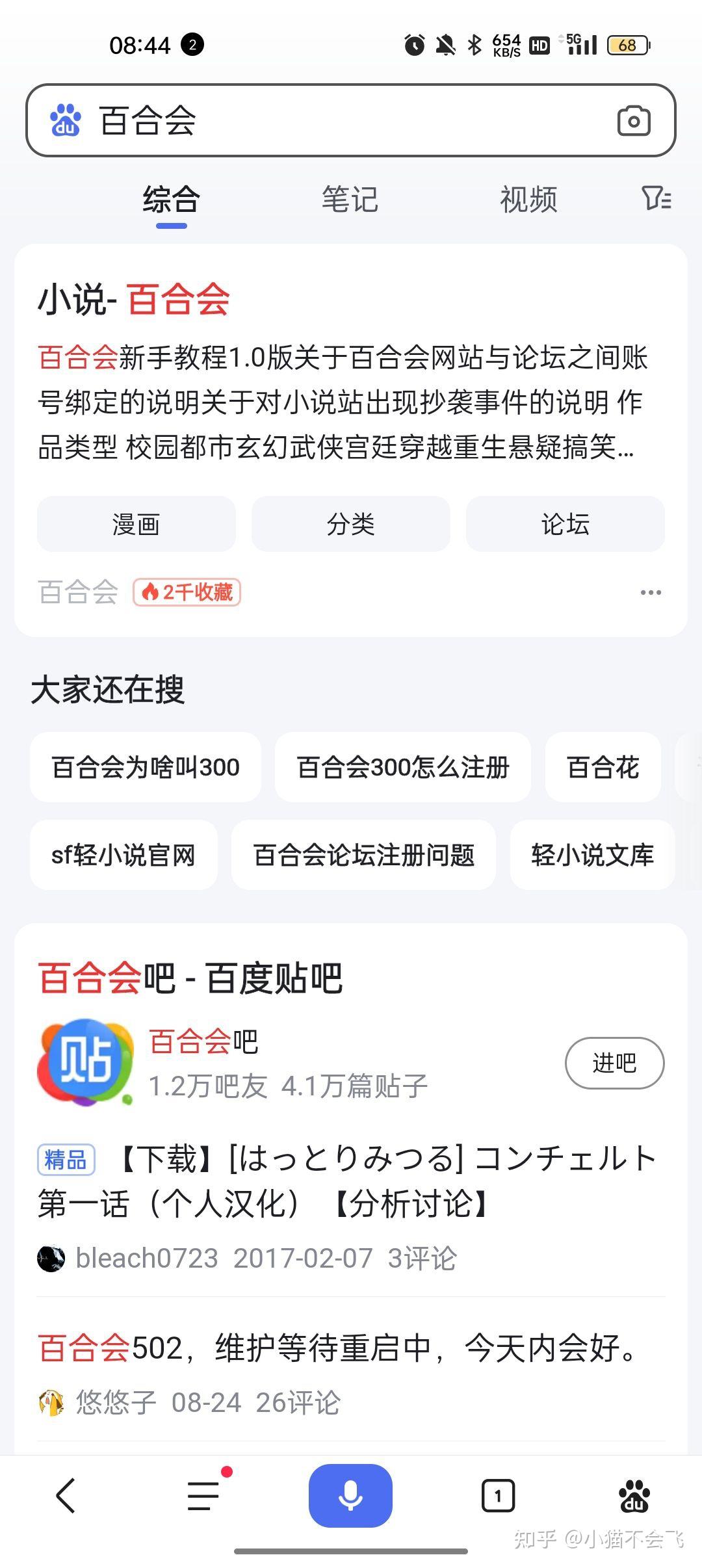The image size is (702, 1568).
Task: Select the 百合花 suggested search chip
Action: pyautogui.click(x=602, y=767)
